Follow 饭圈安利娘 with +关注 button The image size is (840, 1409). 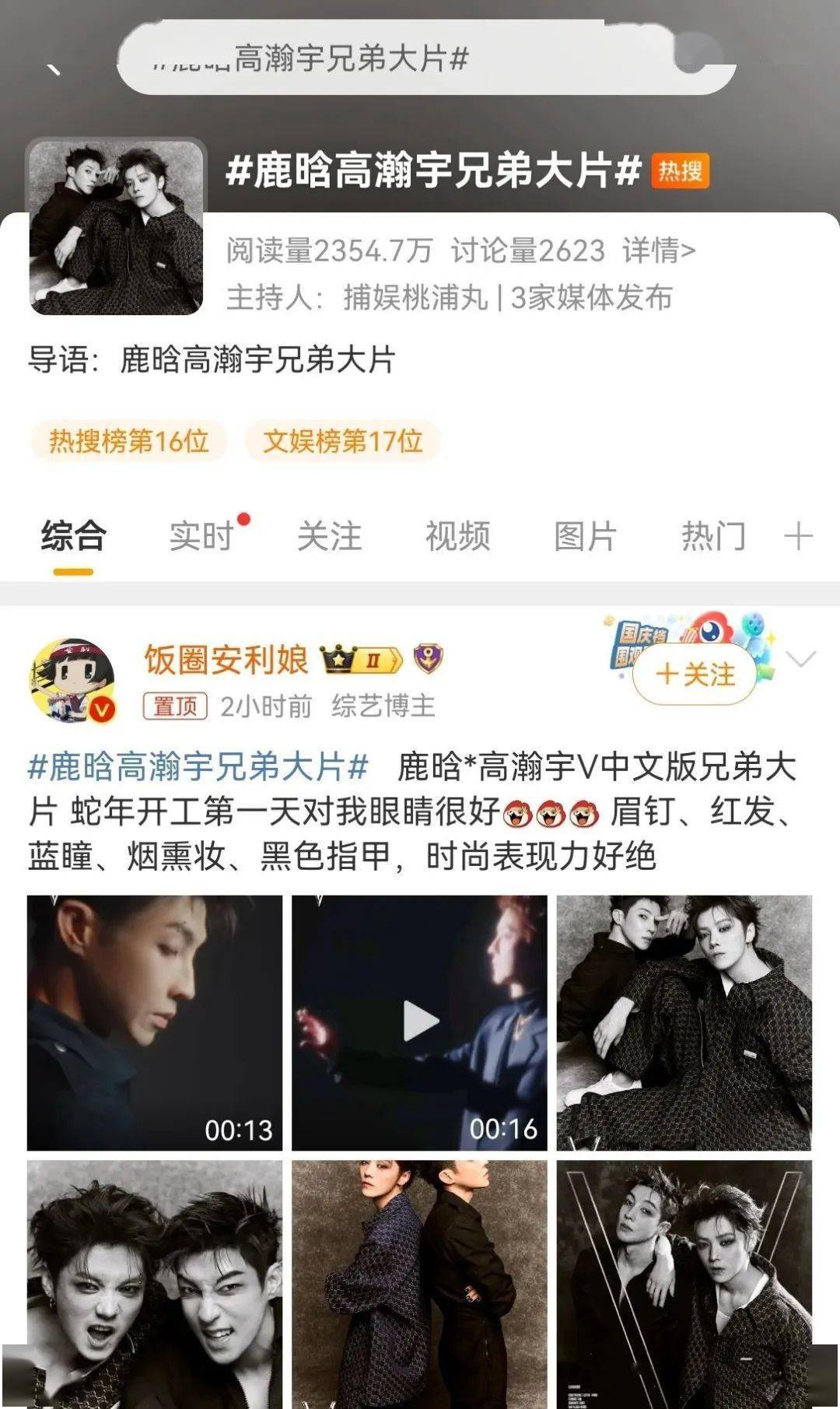coord(695,674)
